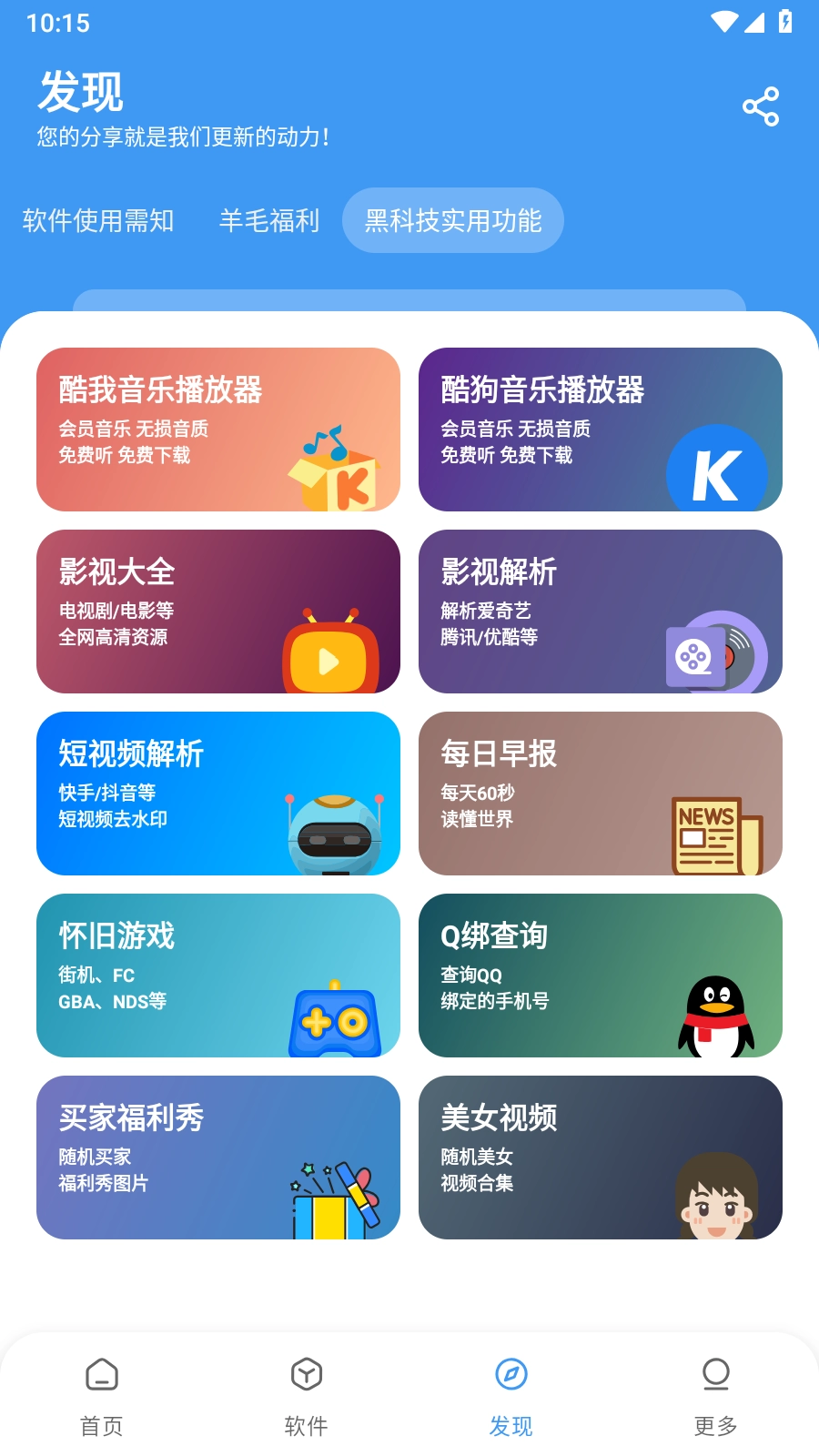Tap the film reel icon on 影视解析
Viewport: 819px width, 1456px height.
[x=694, y=656]
